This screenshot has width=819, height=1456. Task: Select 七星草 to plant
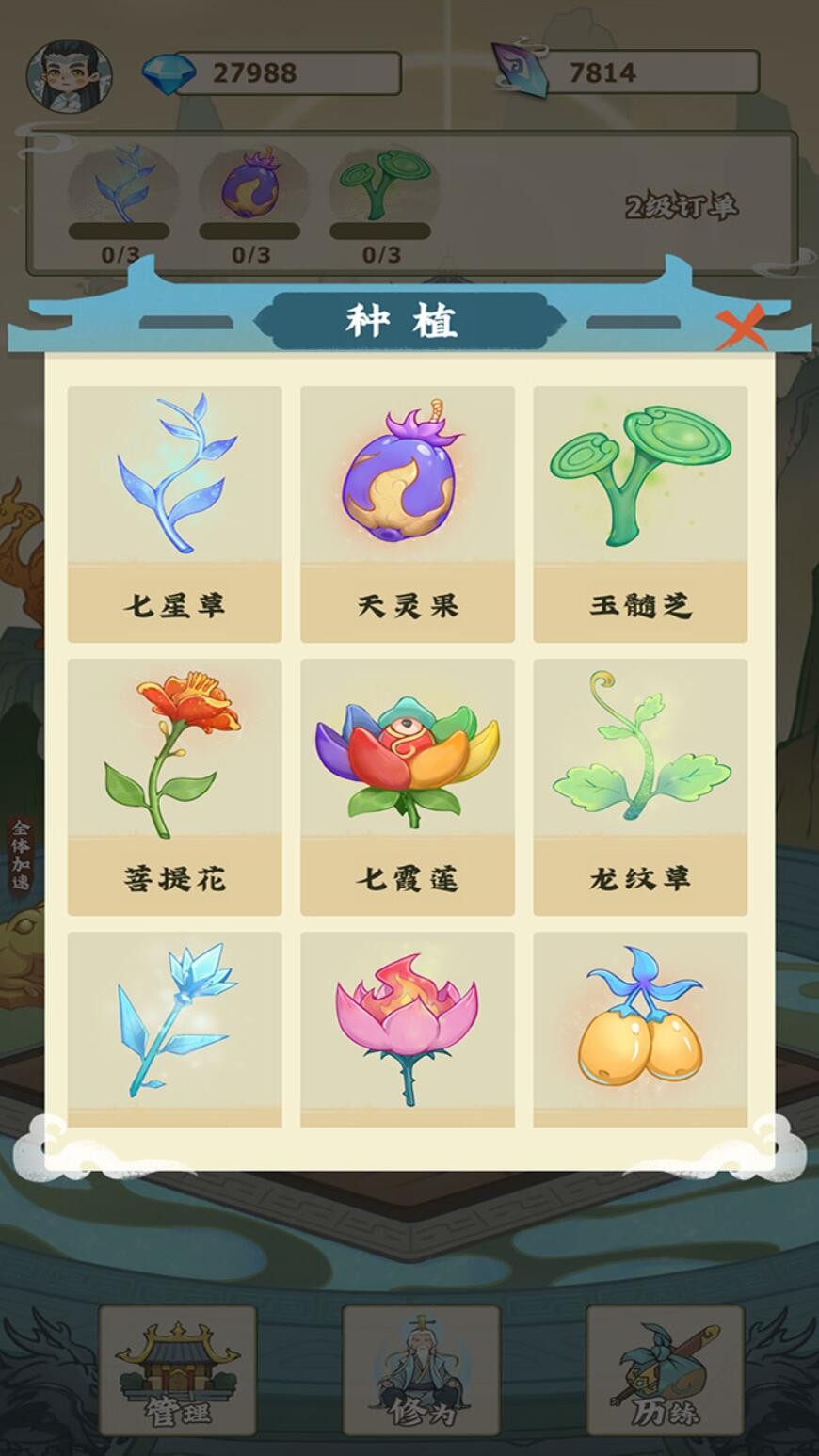coord(174,513)
